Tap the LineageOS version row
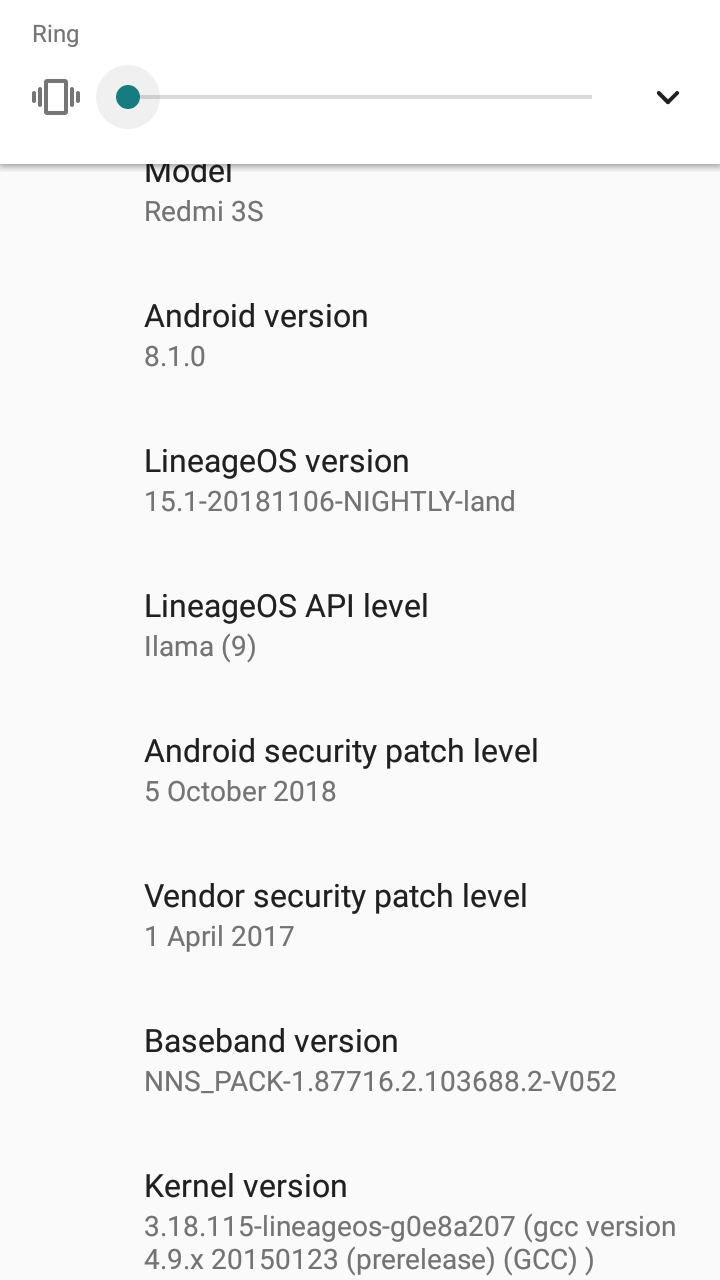720x1280 pixels. (360, 480)
